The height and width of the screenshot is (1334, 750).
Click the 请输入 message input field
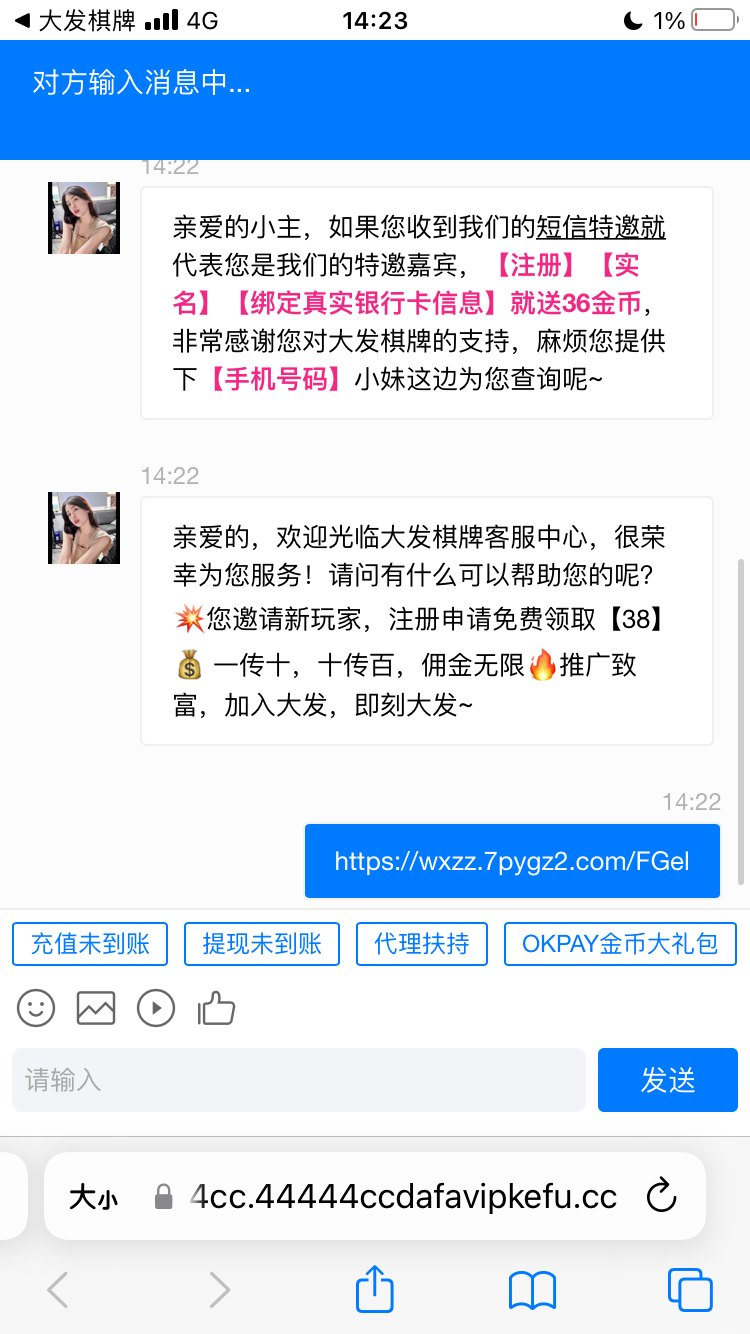click(297, 1080)
